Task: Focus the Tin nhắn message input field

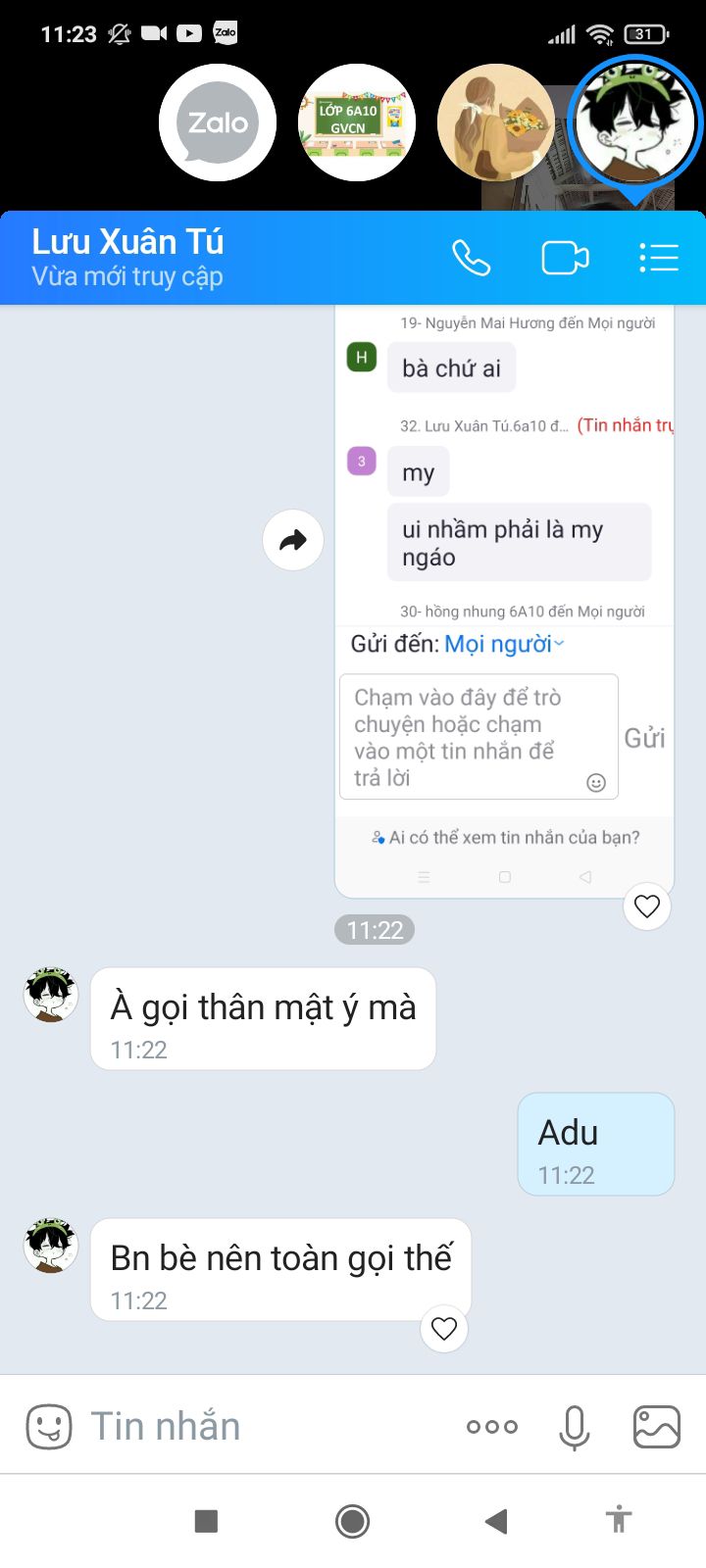Action: (x=265, y=1427)
